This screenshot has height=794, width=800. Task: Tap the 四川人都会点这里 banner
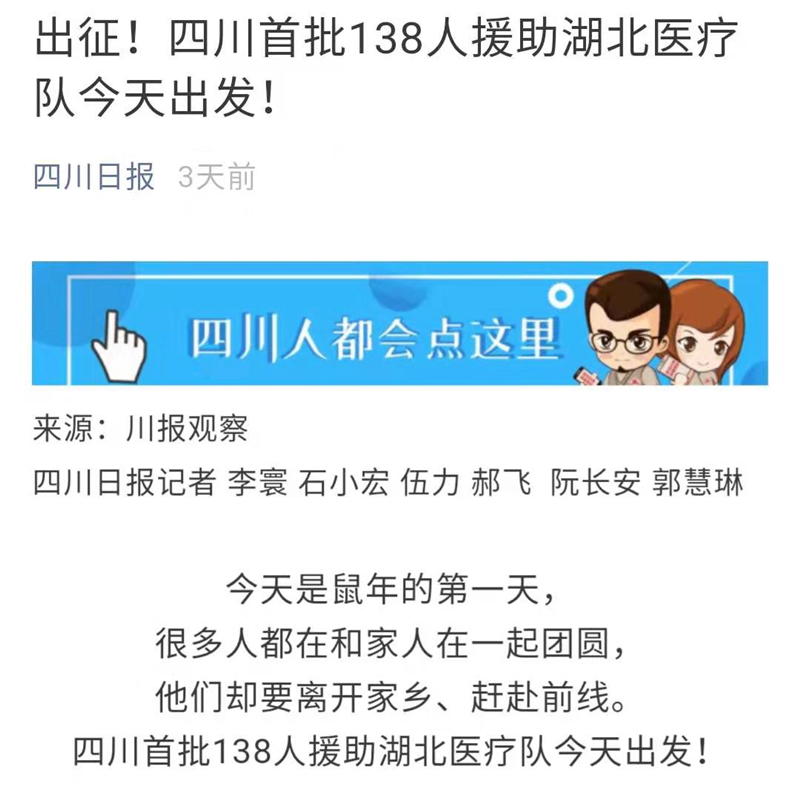coord(399,322)
